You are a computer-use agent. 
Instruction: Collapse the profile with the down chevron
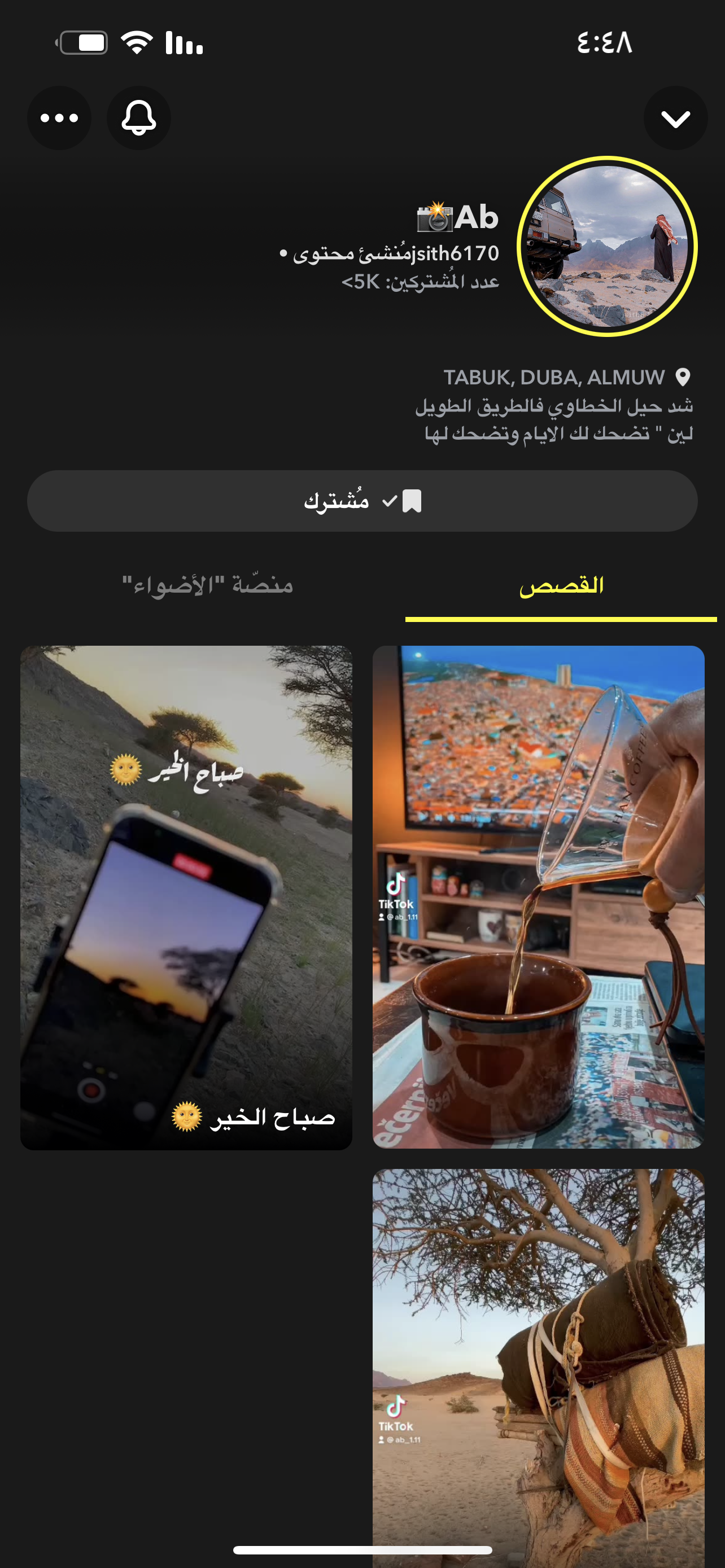pos(675,118)
